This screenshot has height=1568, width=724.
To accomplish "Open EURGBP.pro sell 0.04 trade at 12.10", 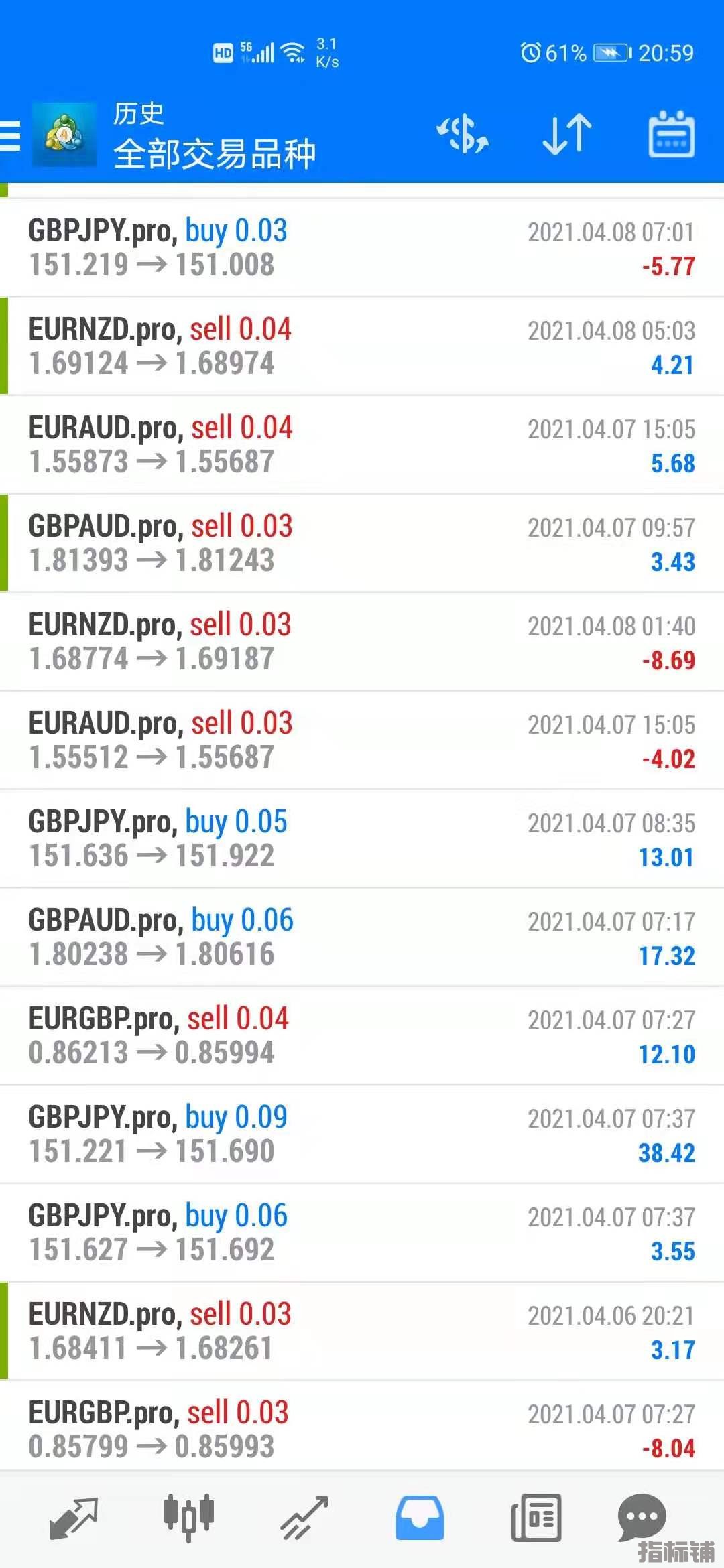I will pyautogui.click(x=362, y=1036).
